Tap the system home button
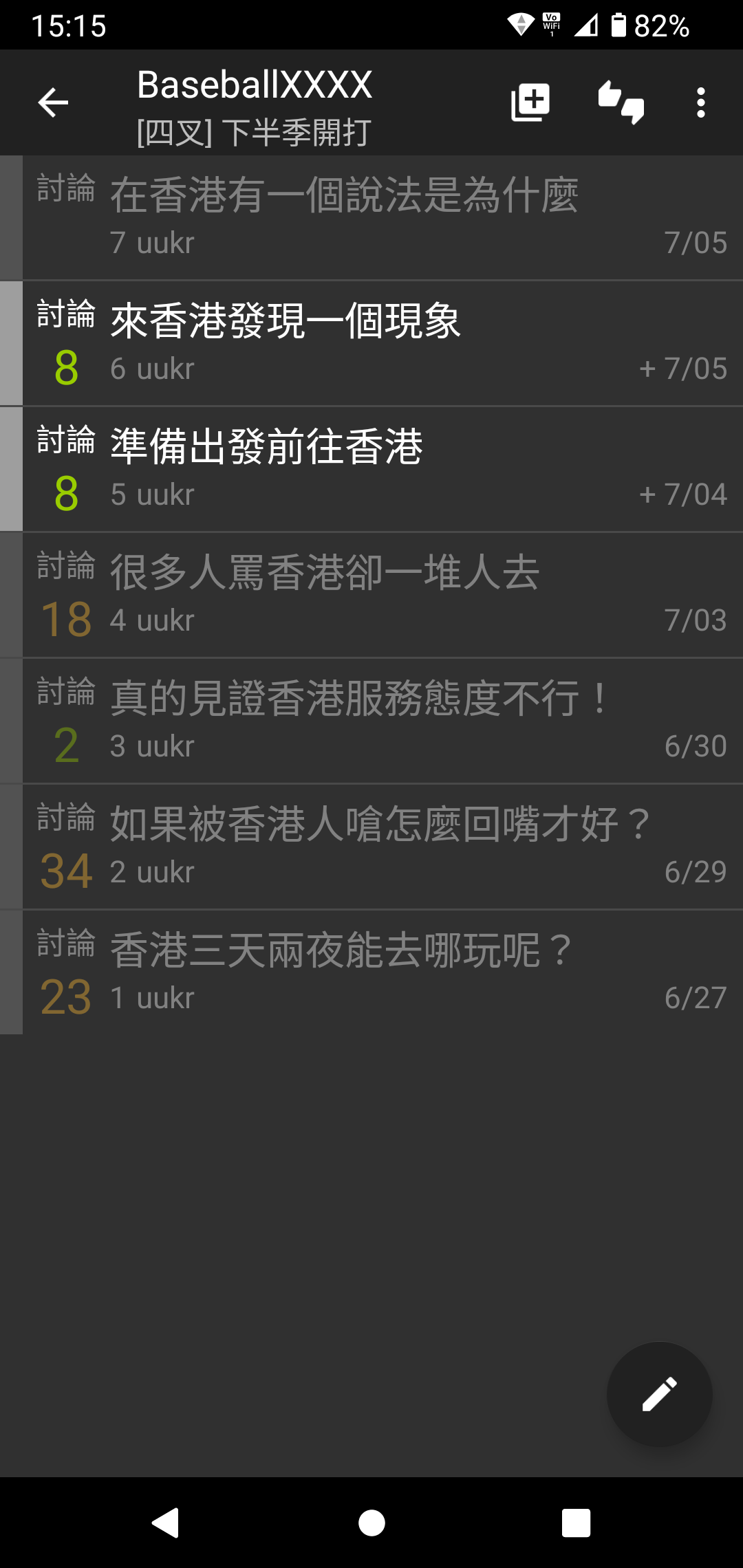743x1568 pixels. pos(371,1523)
